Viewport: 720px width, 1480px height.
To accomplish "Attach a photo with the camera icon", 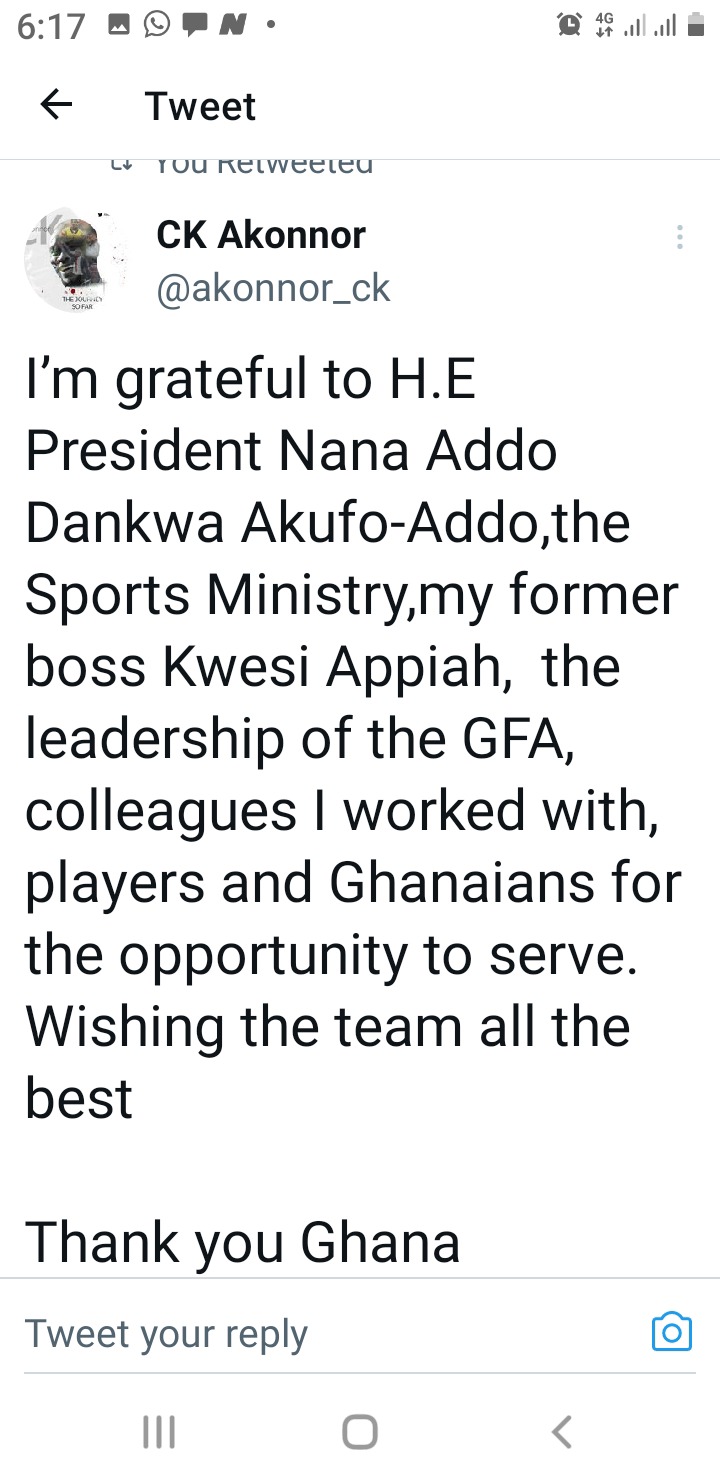I will click(671, 1331).
